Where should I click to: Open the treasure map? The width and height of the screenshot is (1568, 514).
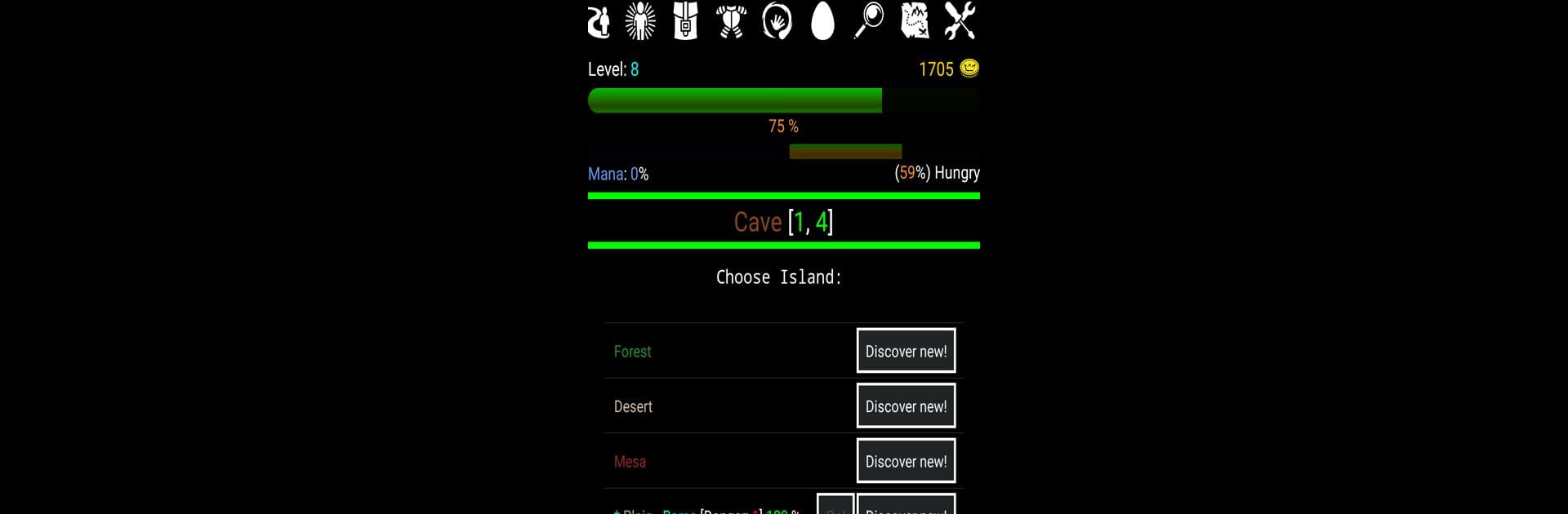tap(915, 21)
